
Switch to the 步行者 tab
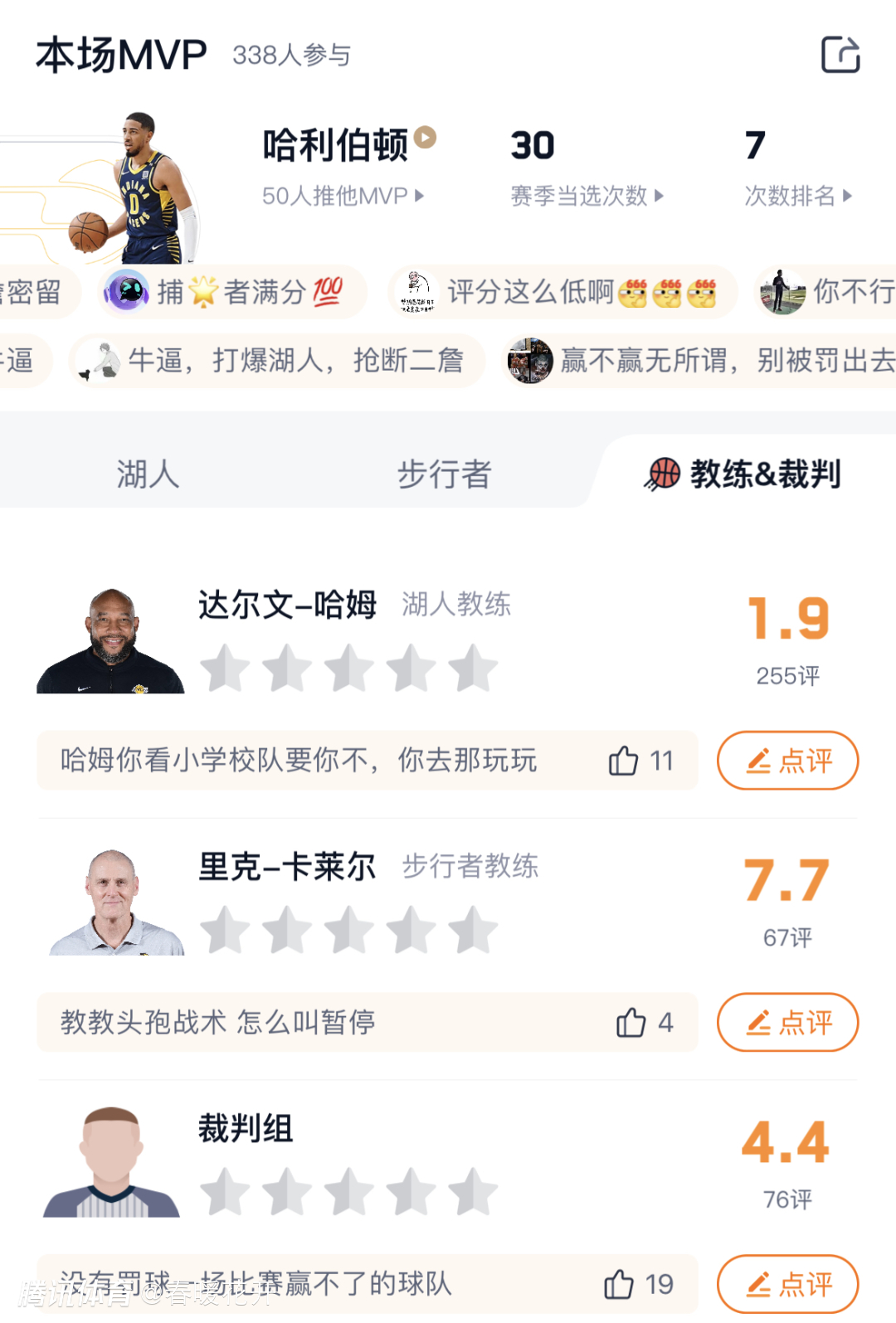[444, 474]
